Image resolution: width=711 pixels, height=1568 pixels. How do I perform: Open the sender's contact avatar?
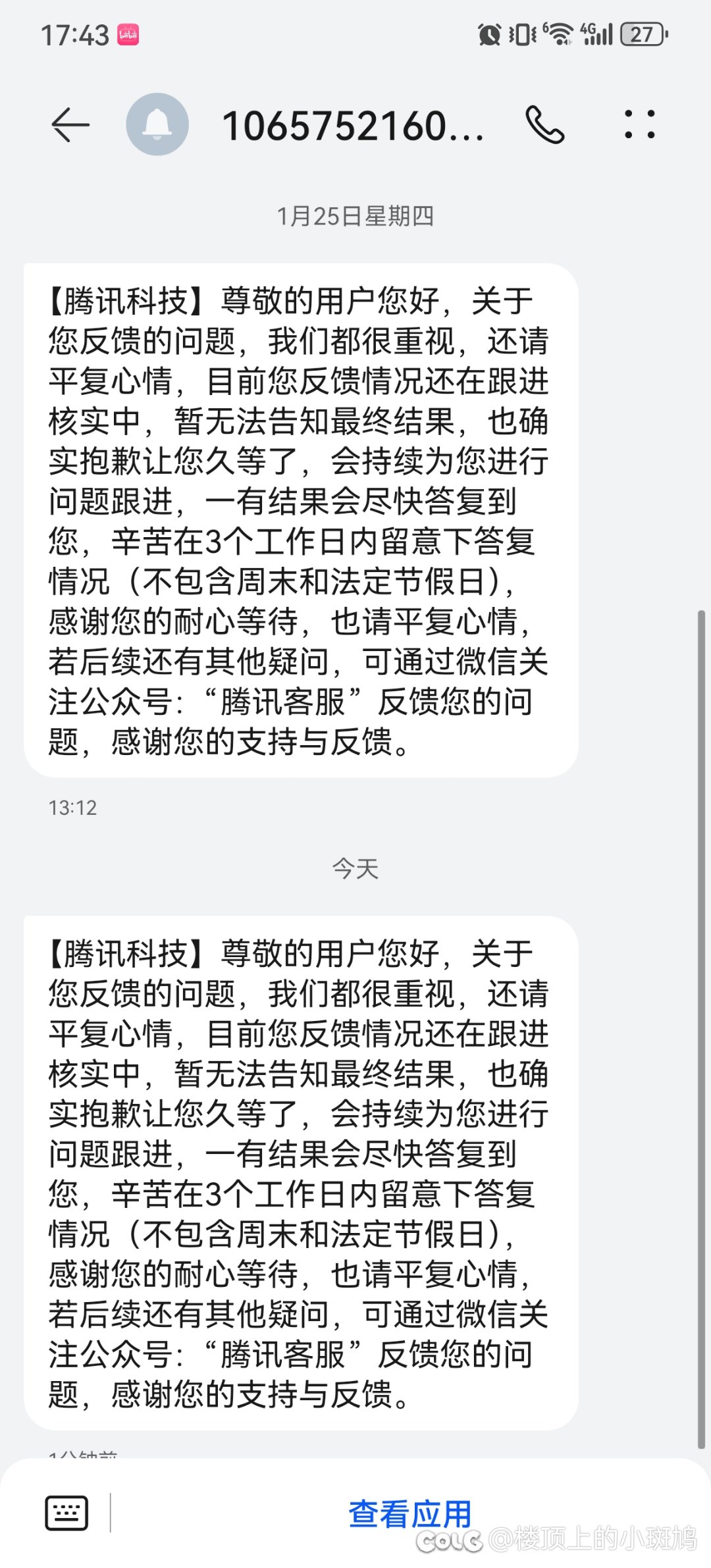157,124
